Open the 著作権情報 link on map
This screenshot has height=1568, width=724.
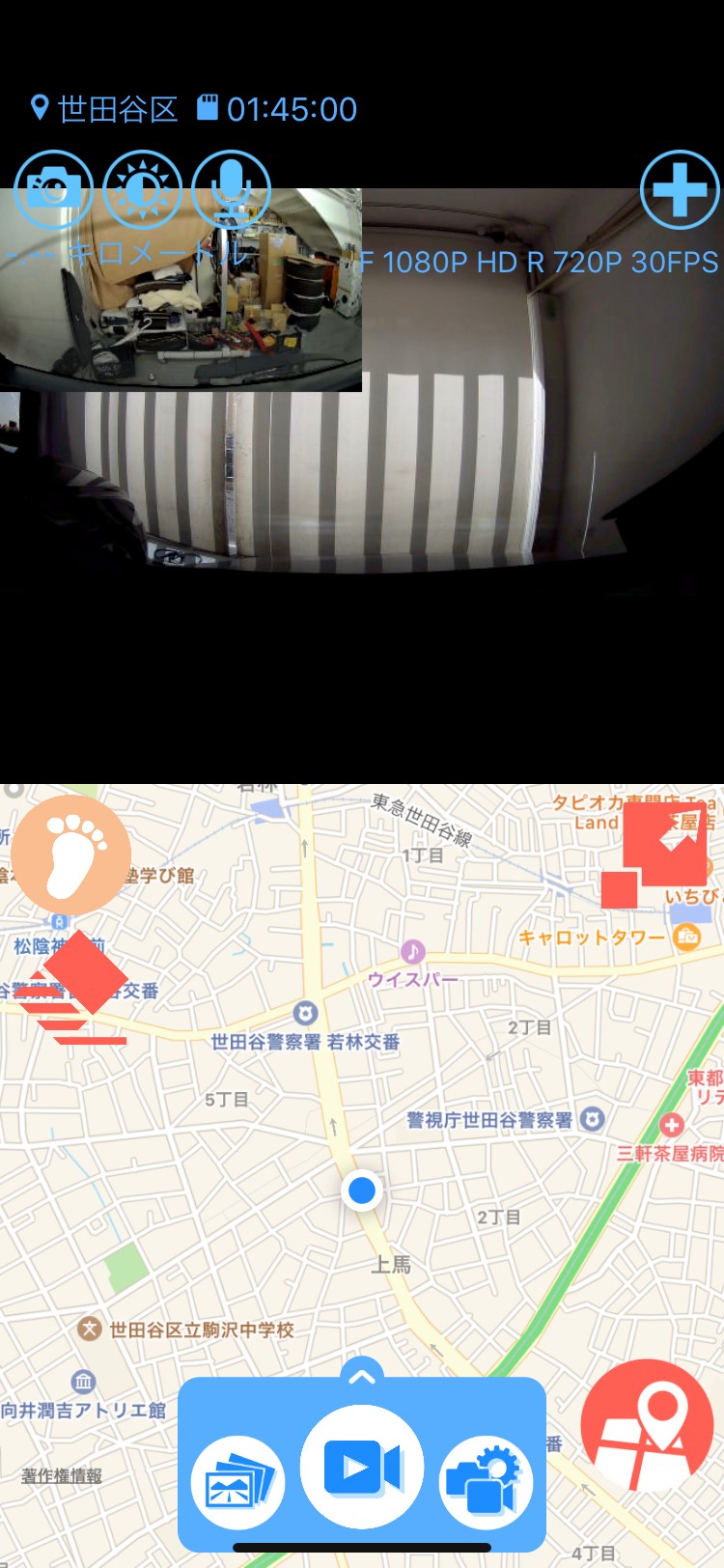[62, 1475]
